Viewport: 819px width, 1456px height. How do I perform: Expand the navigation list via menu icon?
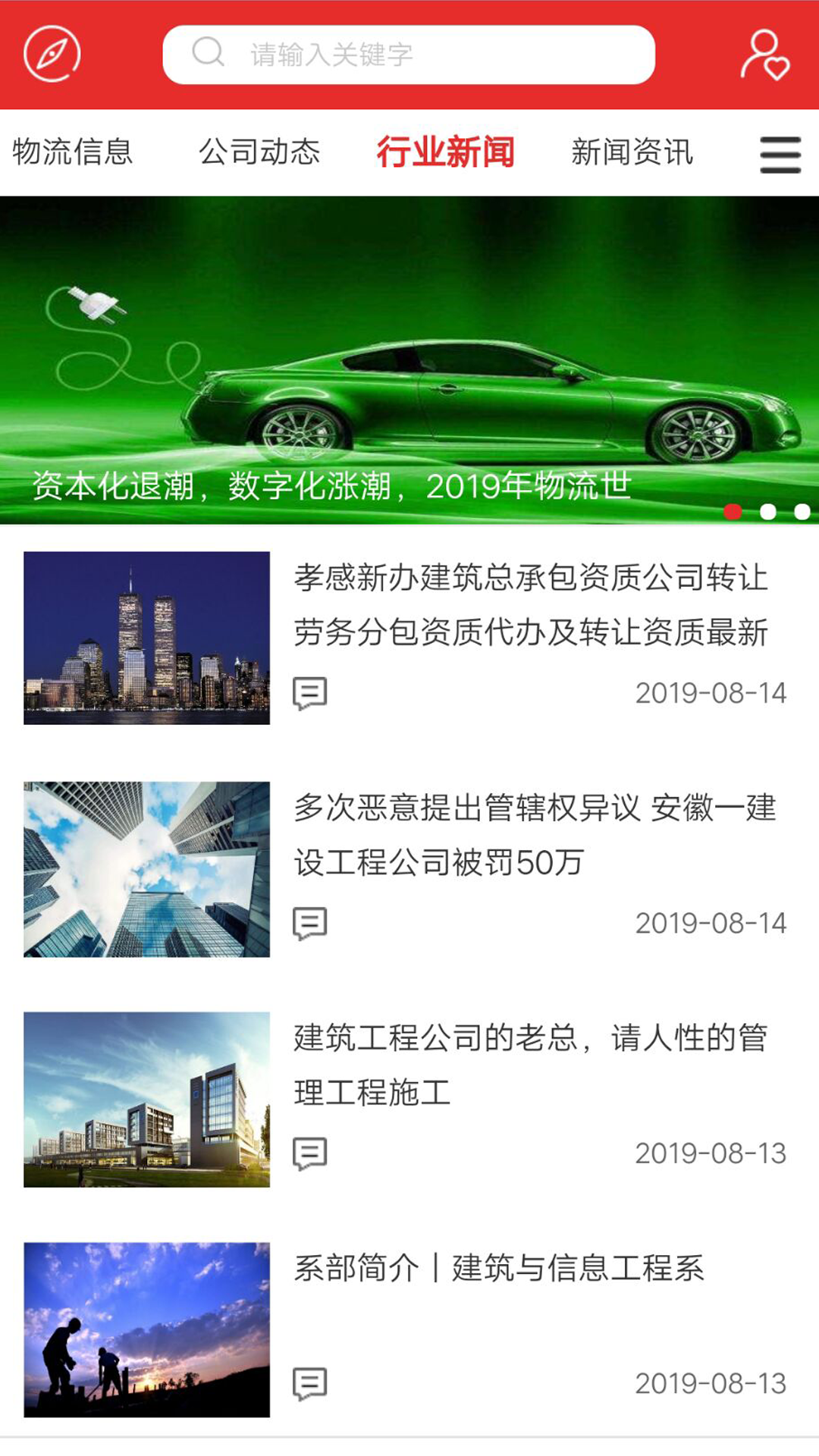tap(780, 153)
